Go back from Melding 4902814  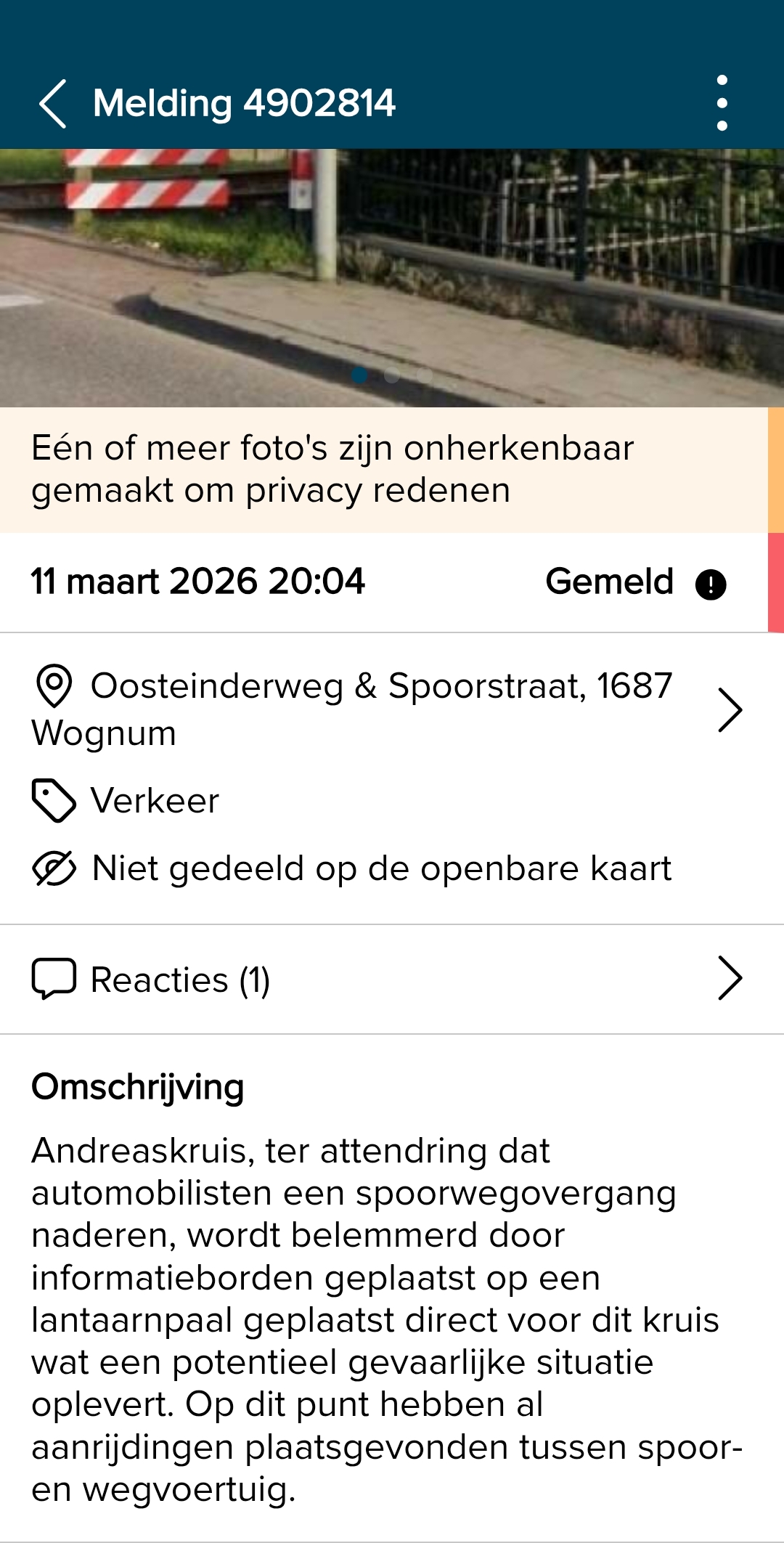point(53,104)
